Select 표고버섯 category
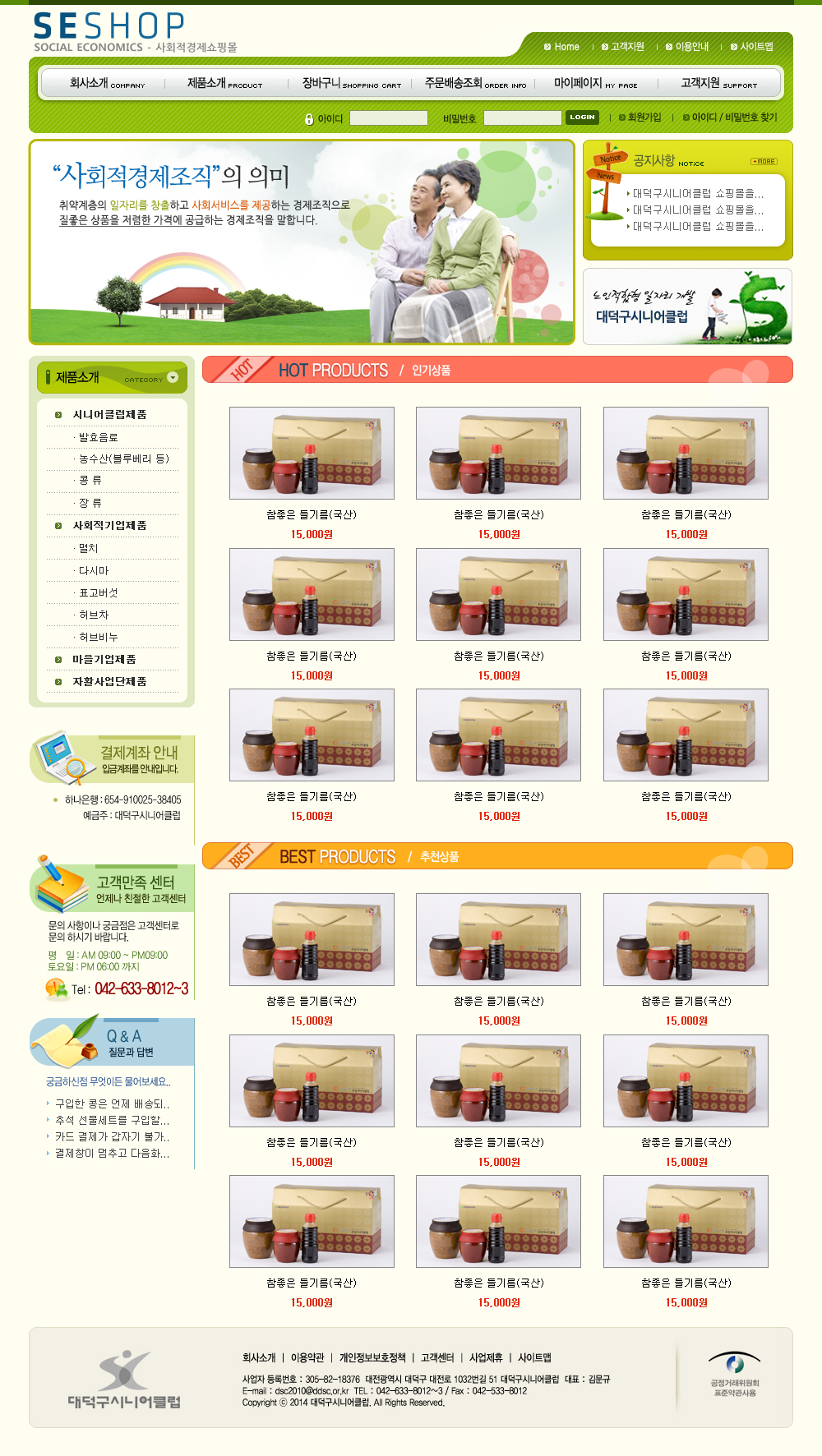Image resolution: width=822 pixels, height=1456 pixels. tap(99, 592)
